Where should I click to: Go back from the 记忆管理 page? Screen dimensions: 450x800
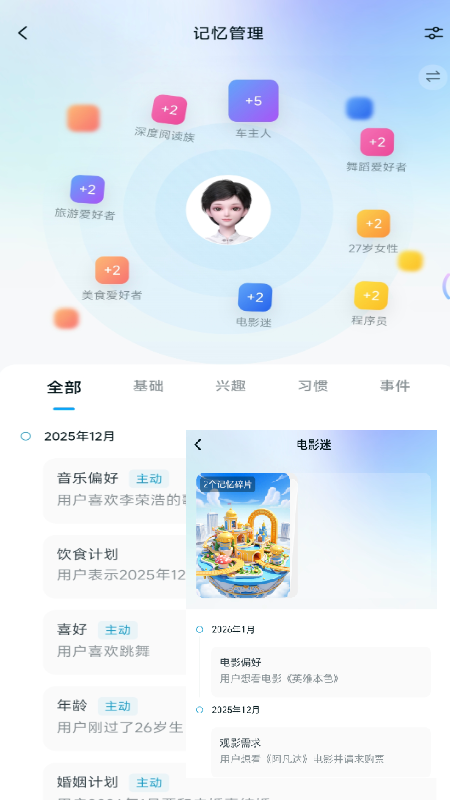tap(22, 33)
